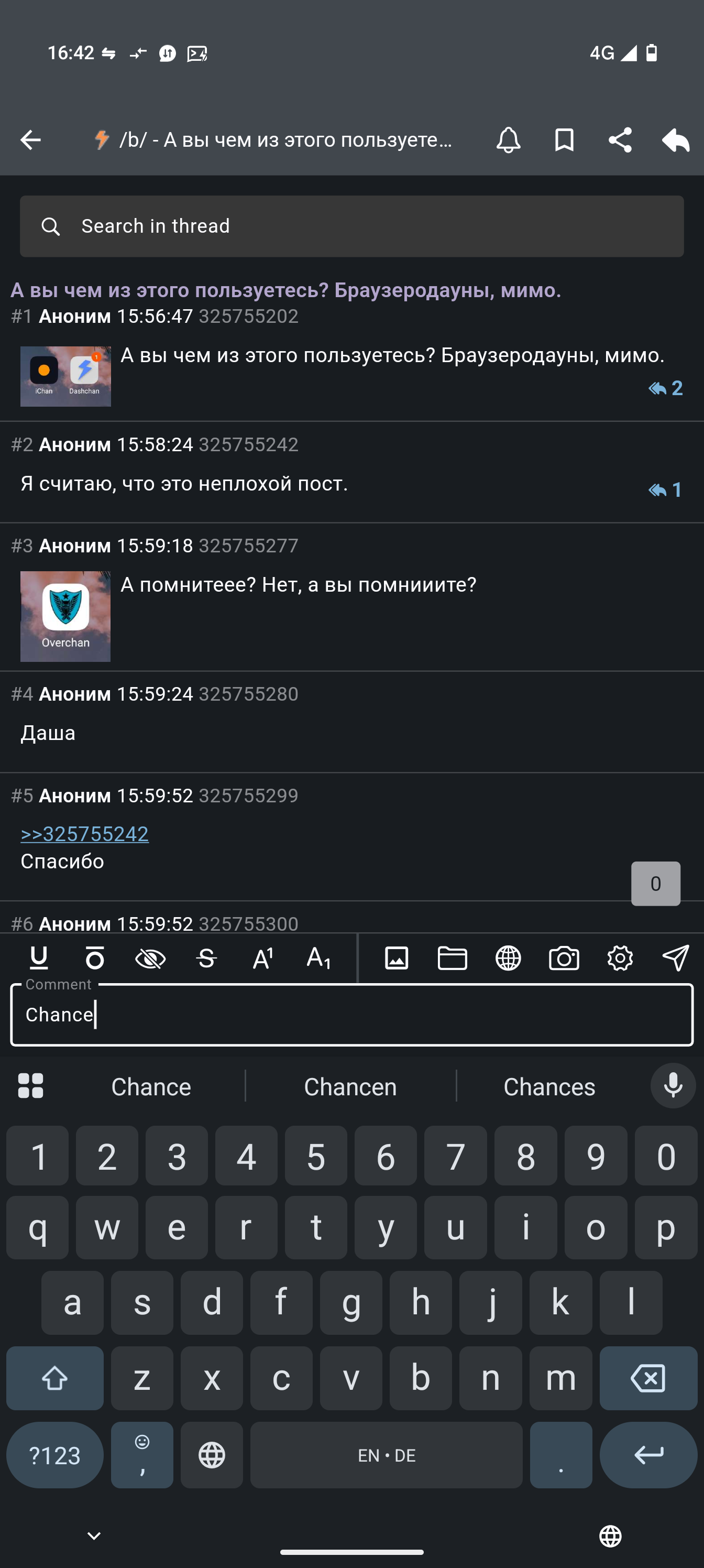Send the comment with paper plane
704x1568 pixels.
coord(675,958)
